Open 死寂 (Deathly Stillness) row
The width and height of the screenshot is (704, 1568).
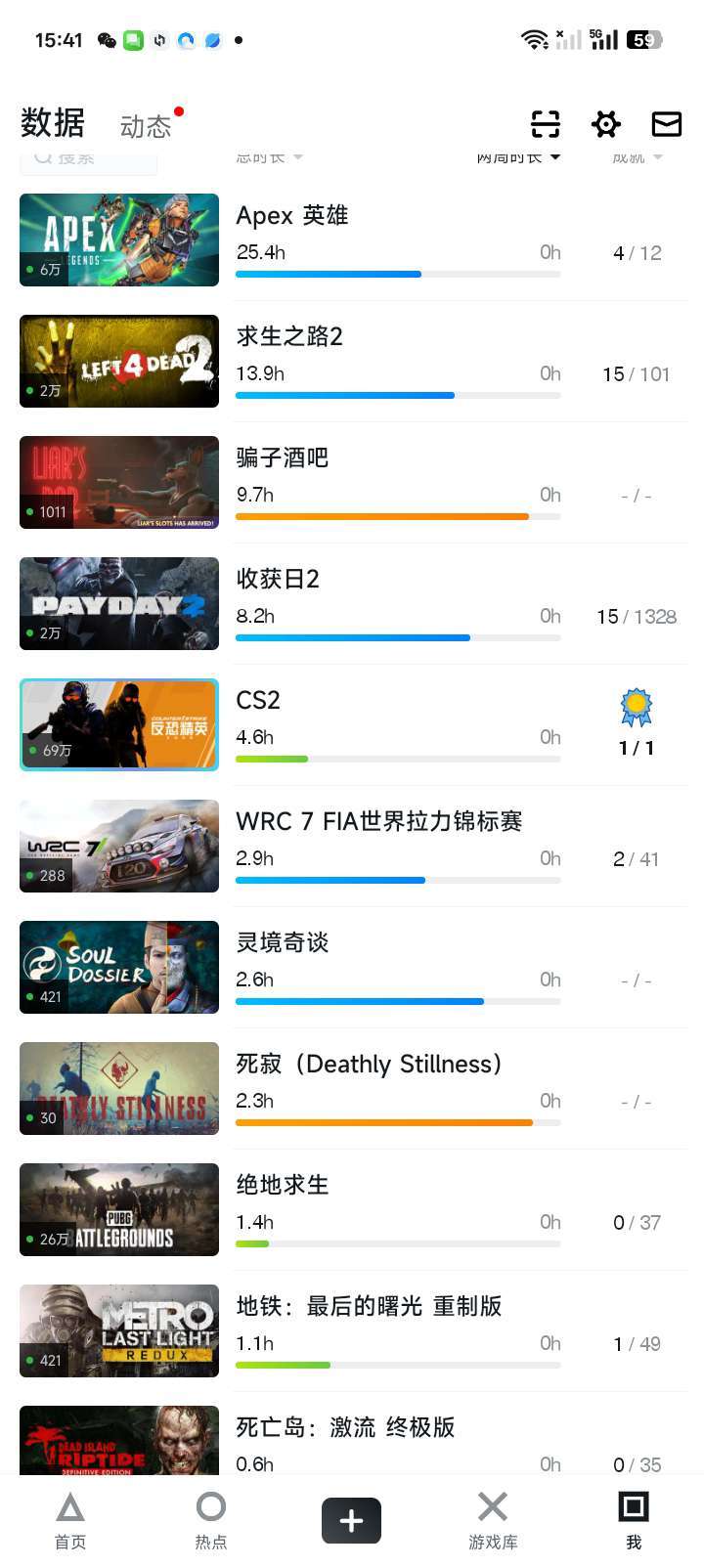[x=352, y=1089]
